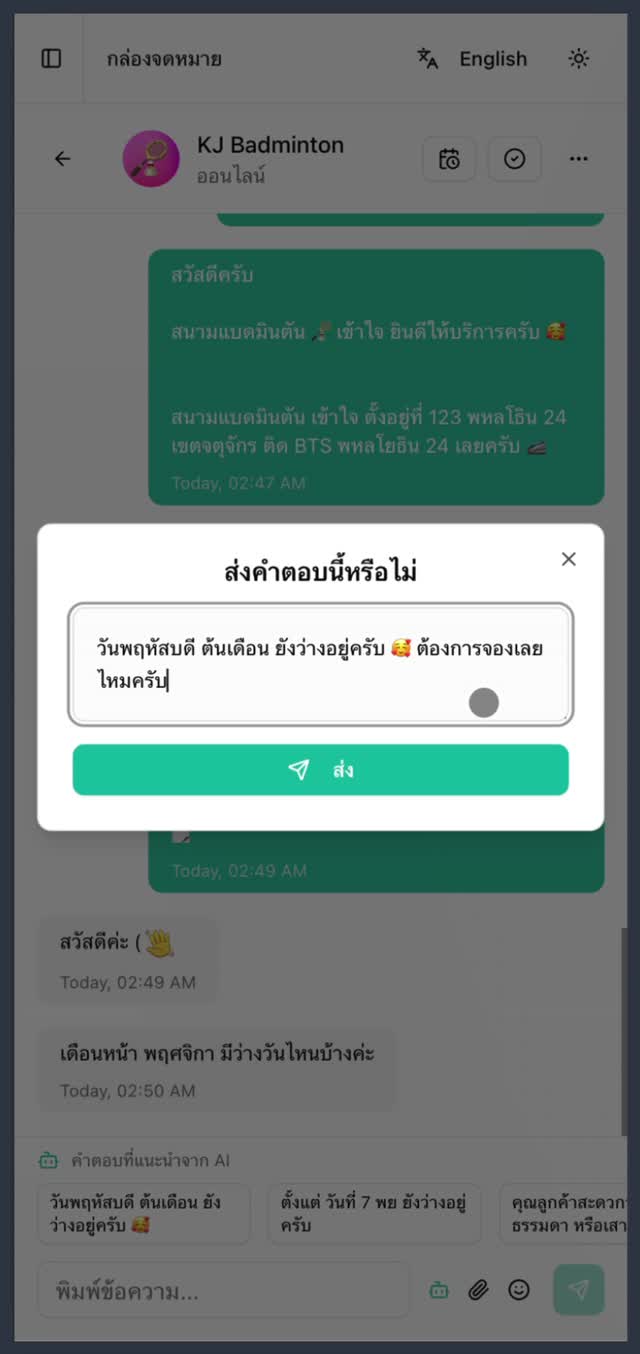Viewport: 640px width, 1354px height.
Task: Close the send-reply confirmation dialog
Action: click(x=568, y=559)
